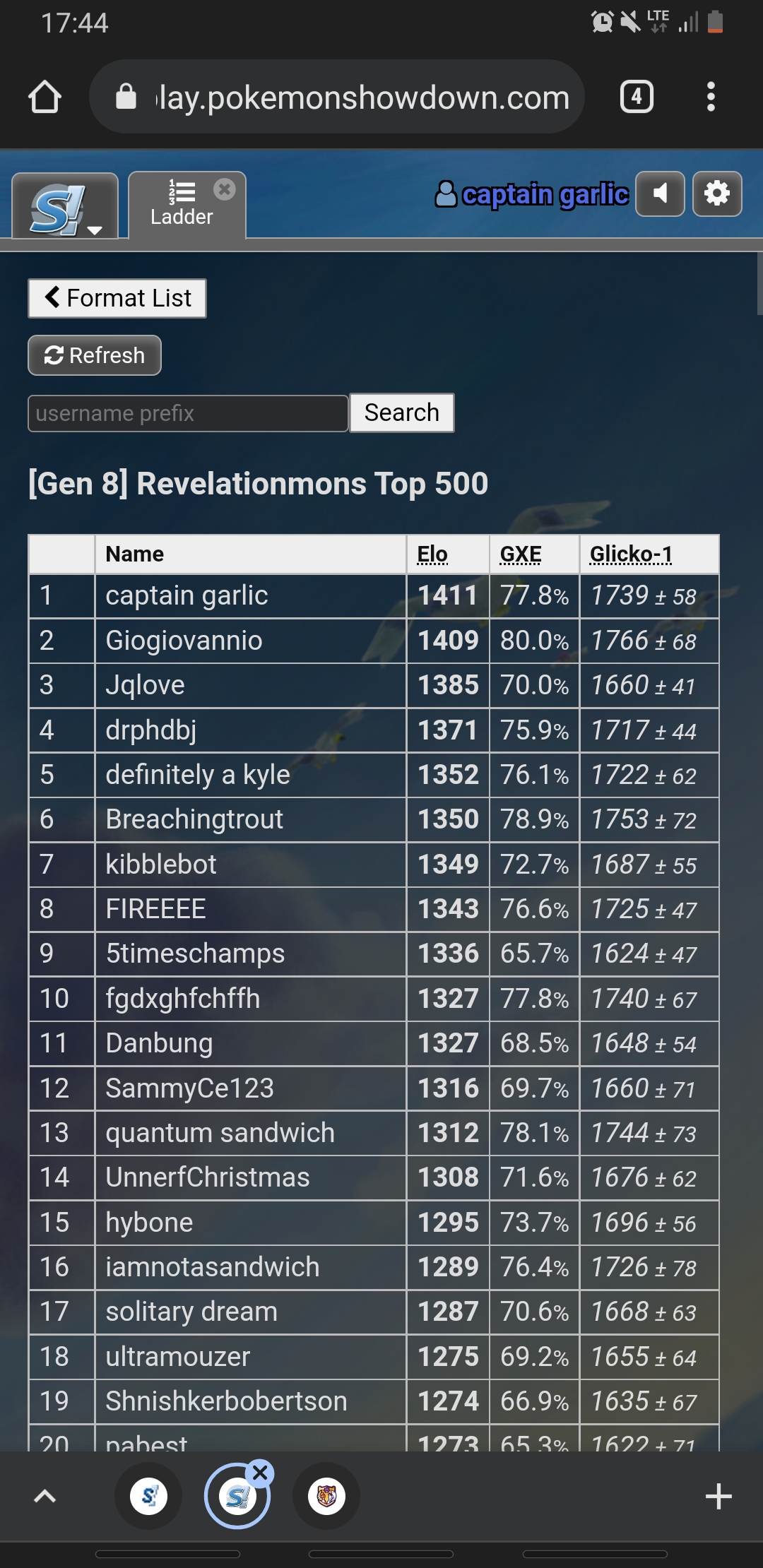Expand the bottom tab strip arrow
Viewport: 763px width, 1568px height.
[45, 1496]
